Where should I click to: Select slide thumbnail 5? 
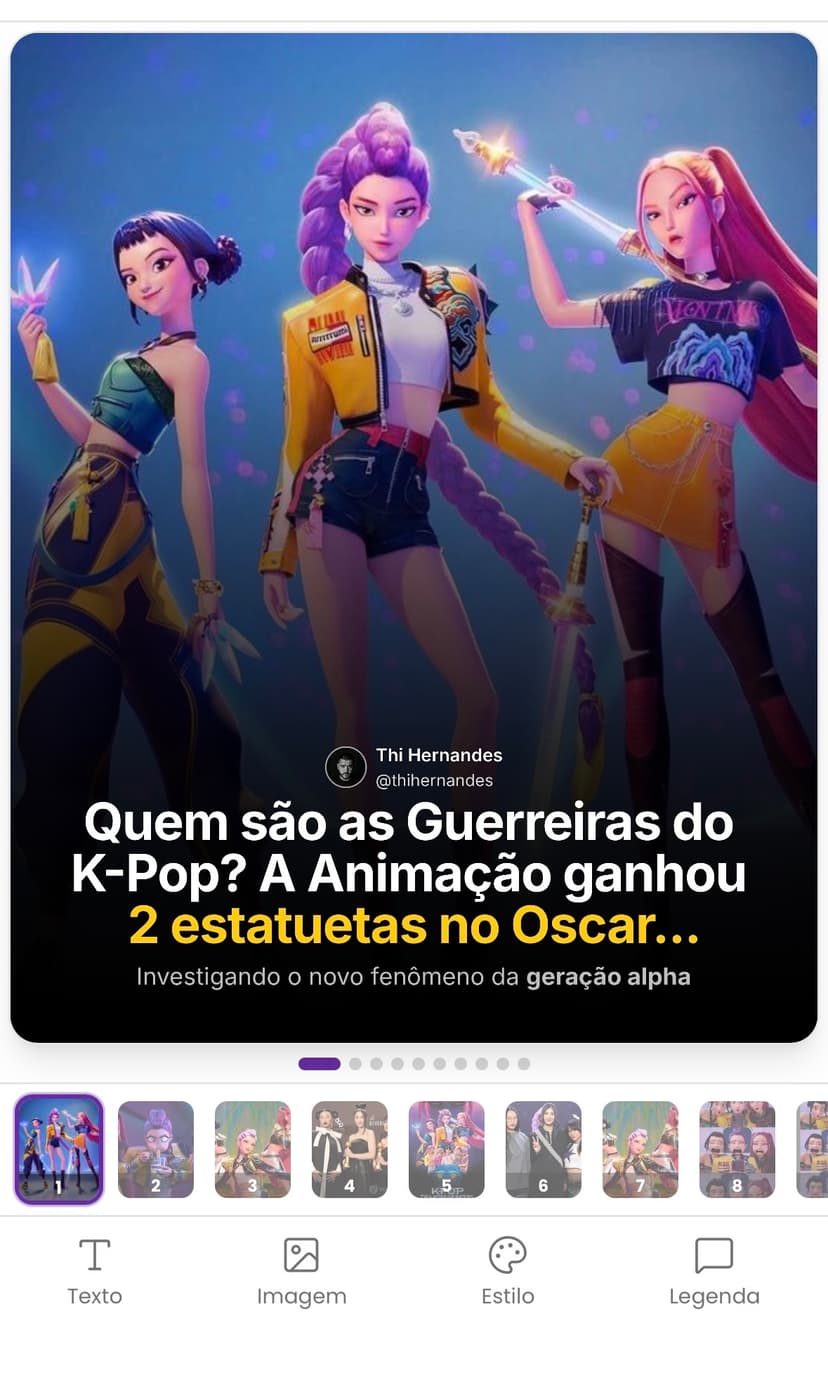447,1149
